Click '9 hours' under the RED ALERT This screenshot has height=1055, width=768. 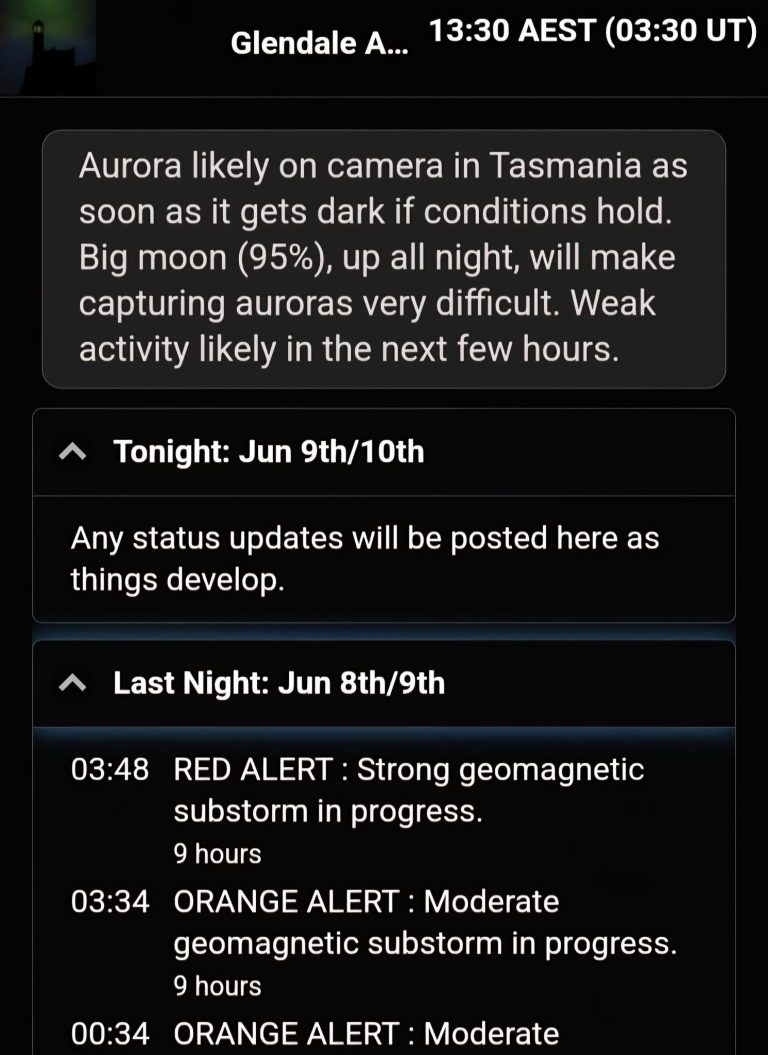coord(218,853)
